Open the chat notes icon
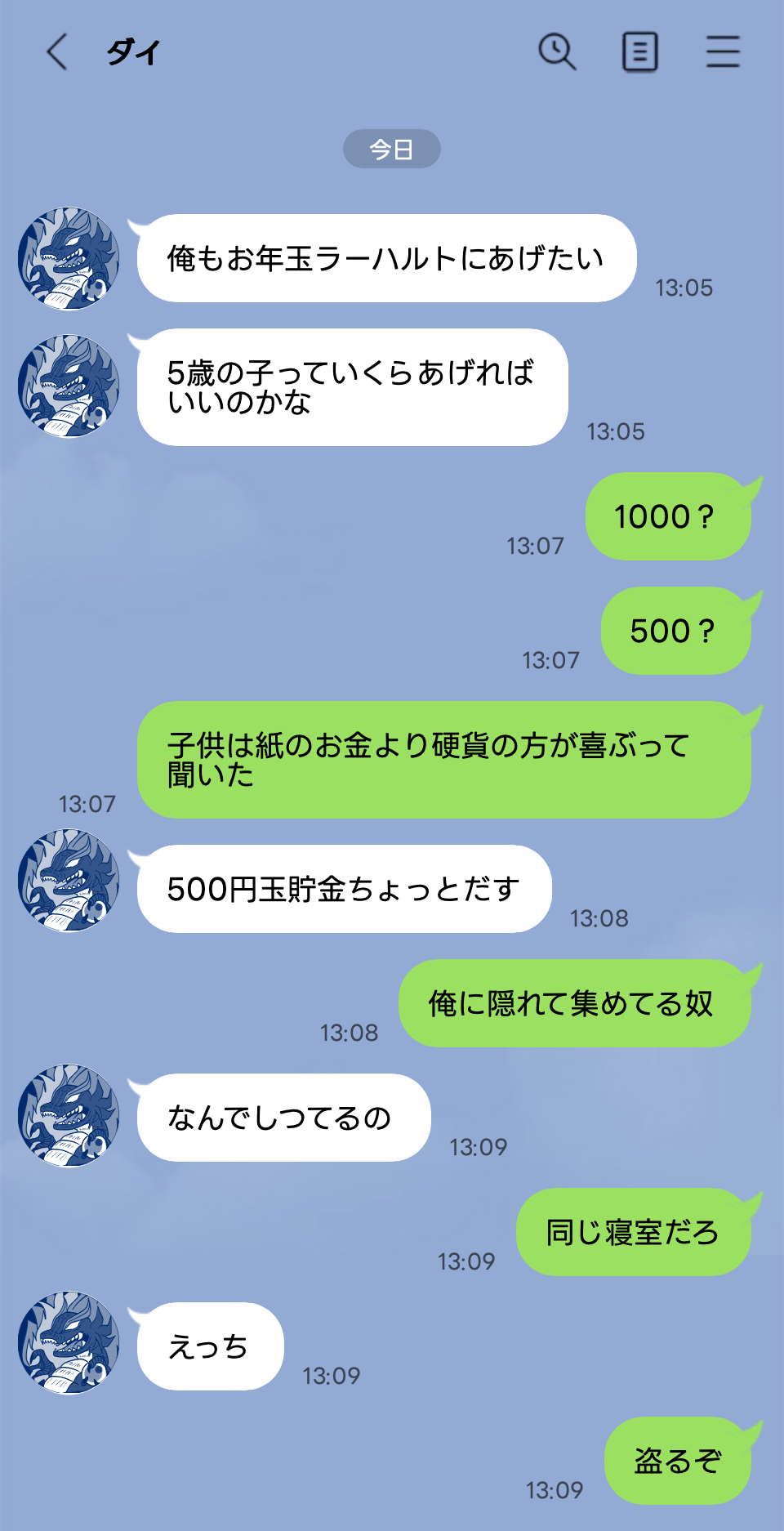Viewport: 784px width, 1531px height. pos(639,52)
